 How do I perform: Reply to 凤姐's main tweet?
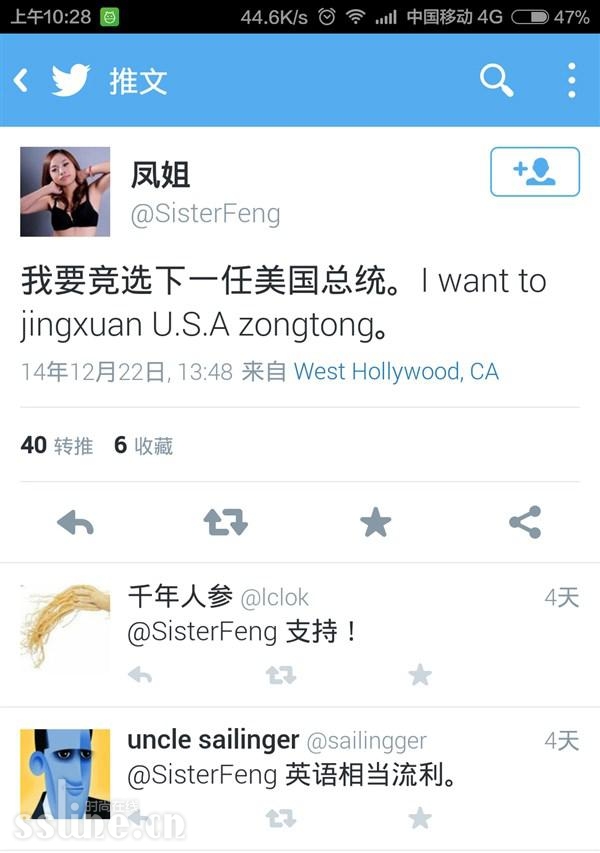tap(75, 522)
